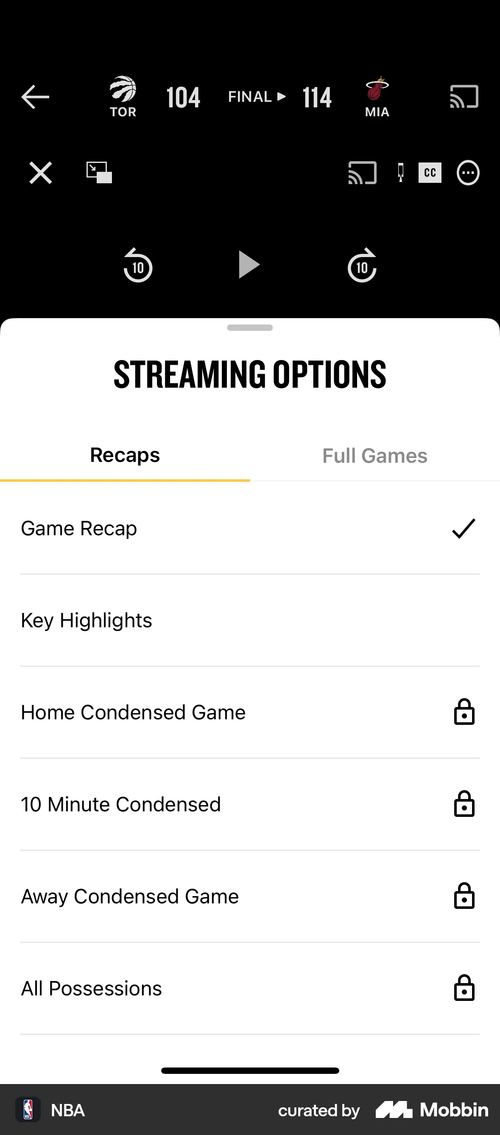Open Home Condensed Game option
The image size is (500, 1135).
click(x=250, y=712)
